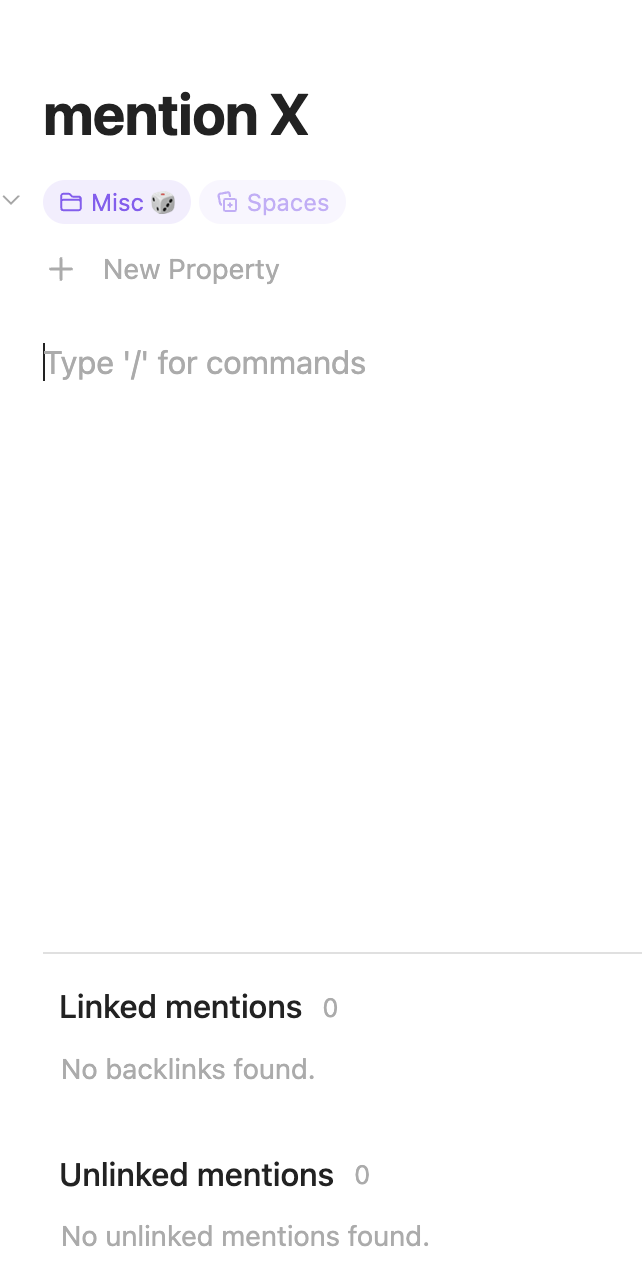Edit the title mention X
Screen dimensions: 642x1270
click(x=176, y=116)
